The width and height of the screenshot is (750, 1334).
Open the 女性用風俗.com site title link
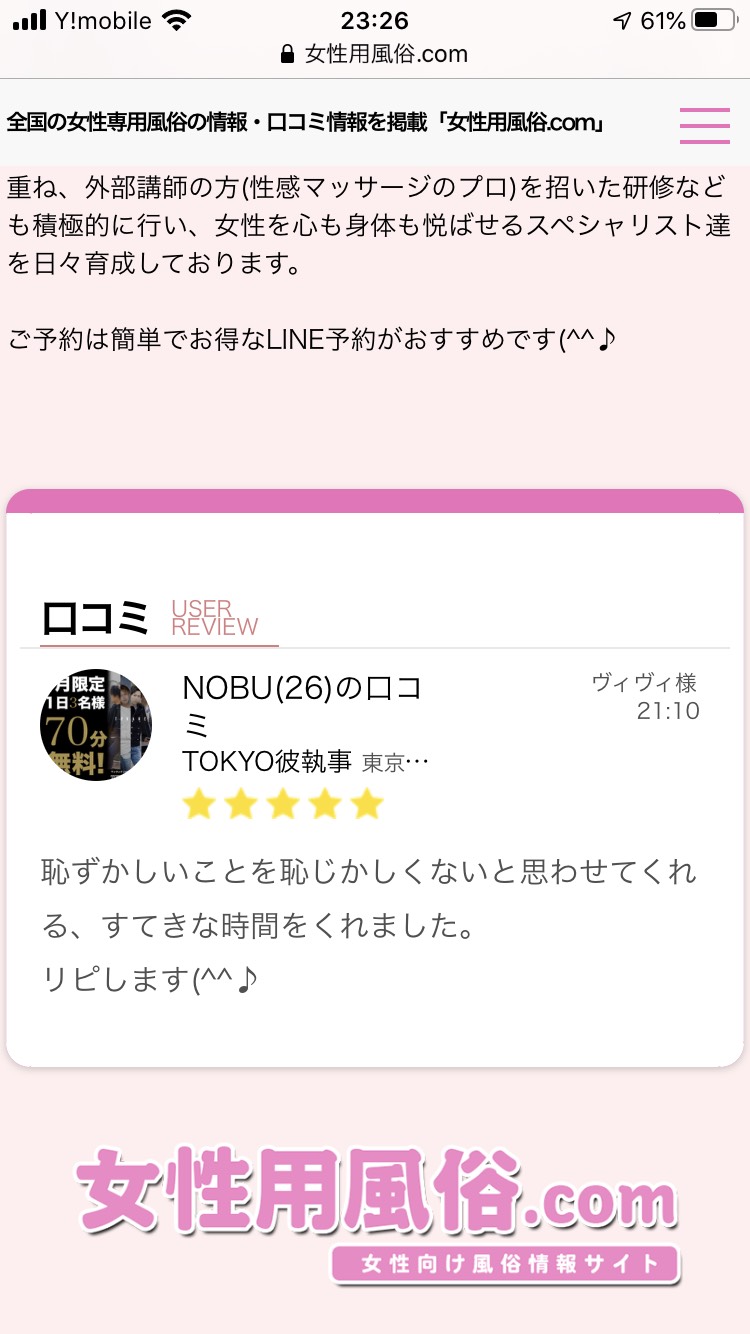point(305,123)
